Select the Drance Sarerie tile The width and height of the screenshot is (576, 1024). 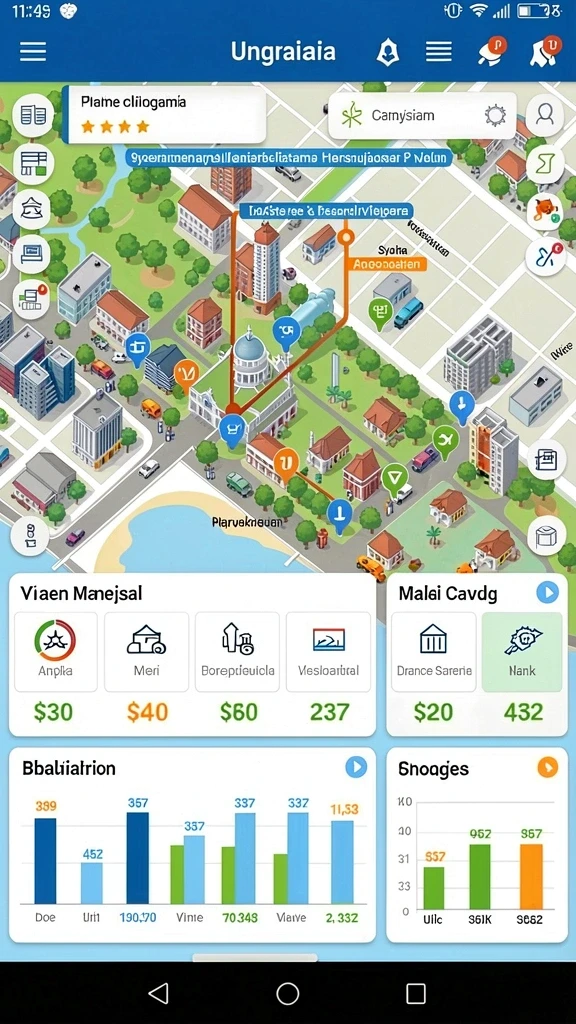point(434,651)
